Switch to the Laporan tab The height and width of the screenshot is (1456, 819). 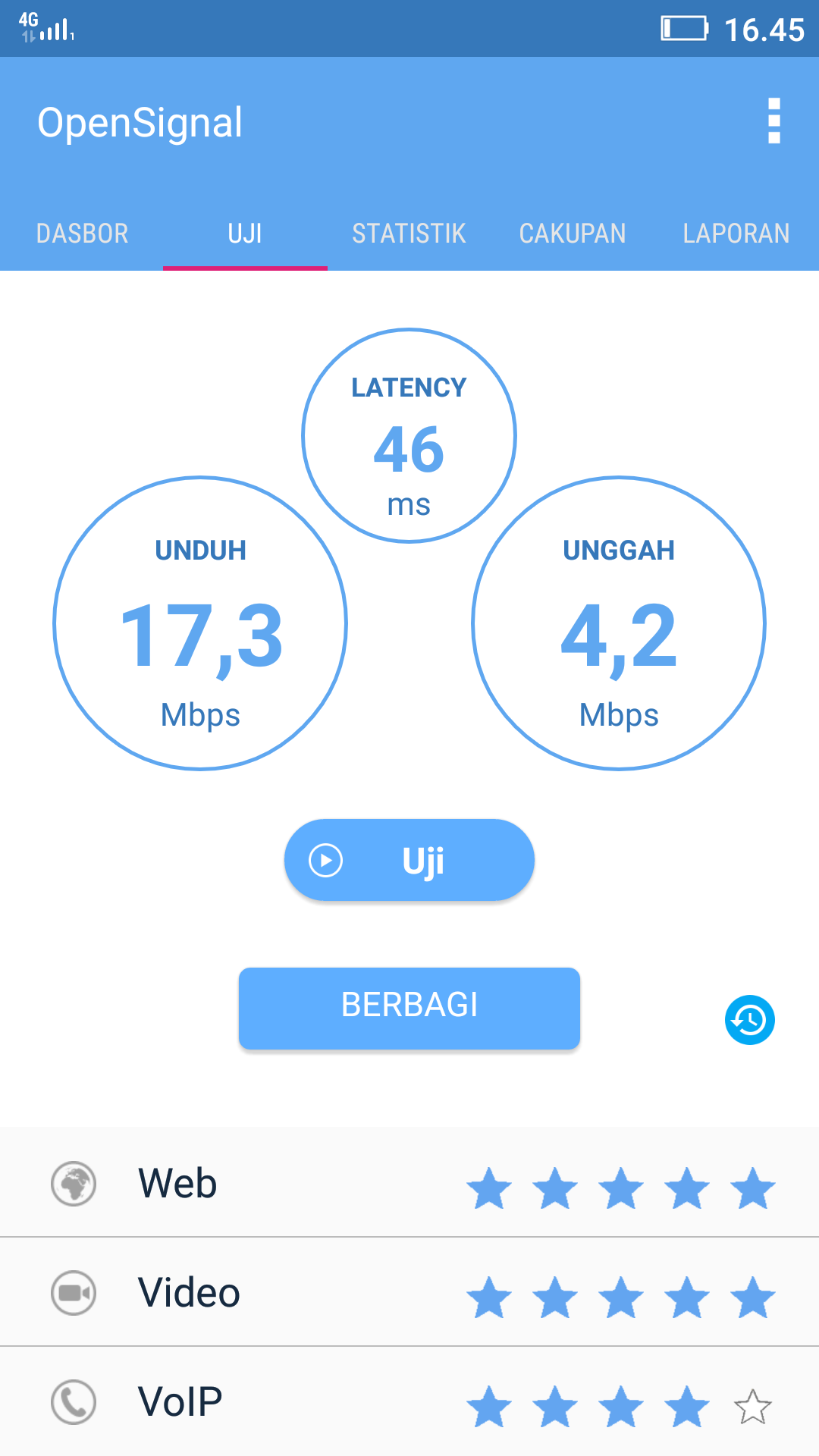736,233
